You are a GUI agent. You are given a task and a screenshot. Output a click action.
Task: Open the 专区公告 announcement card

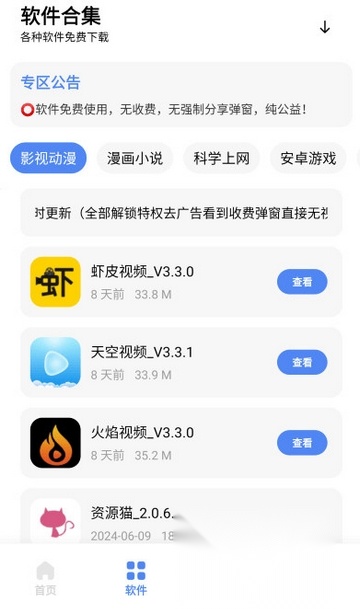tap(181, 95)
